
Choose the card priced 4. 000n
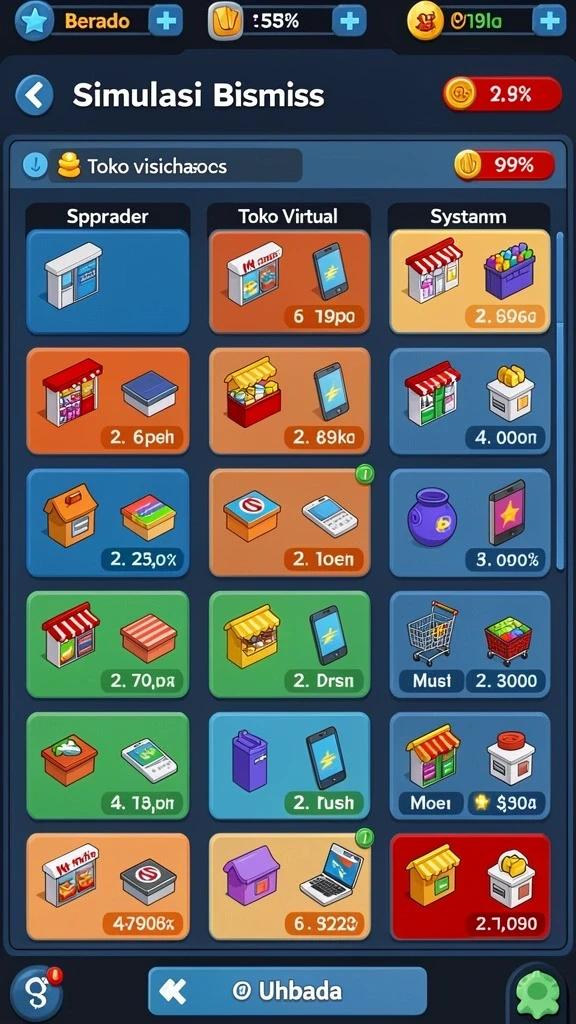tap(470, 401)
